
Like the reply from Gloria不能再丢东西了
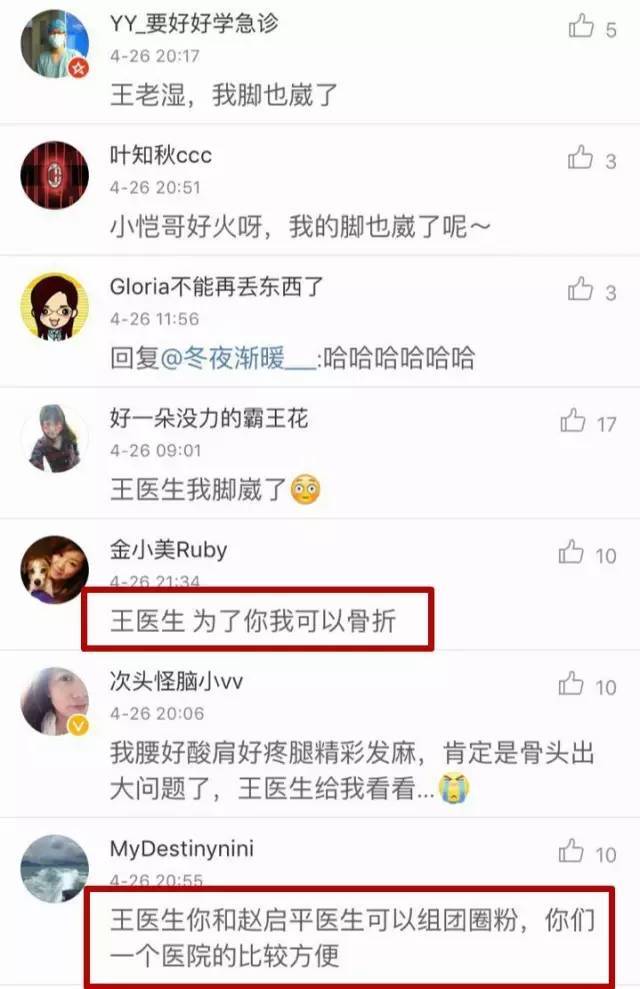coord(581,290)
